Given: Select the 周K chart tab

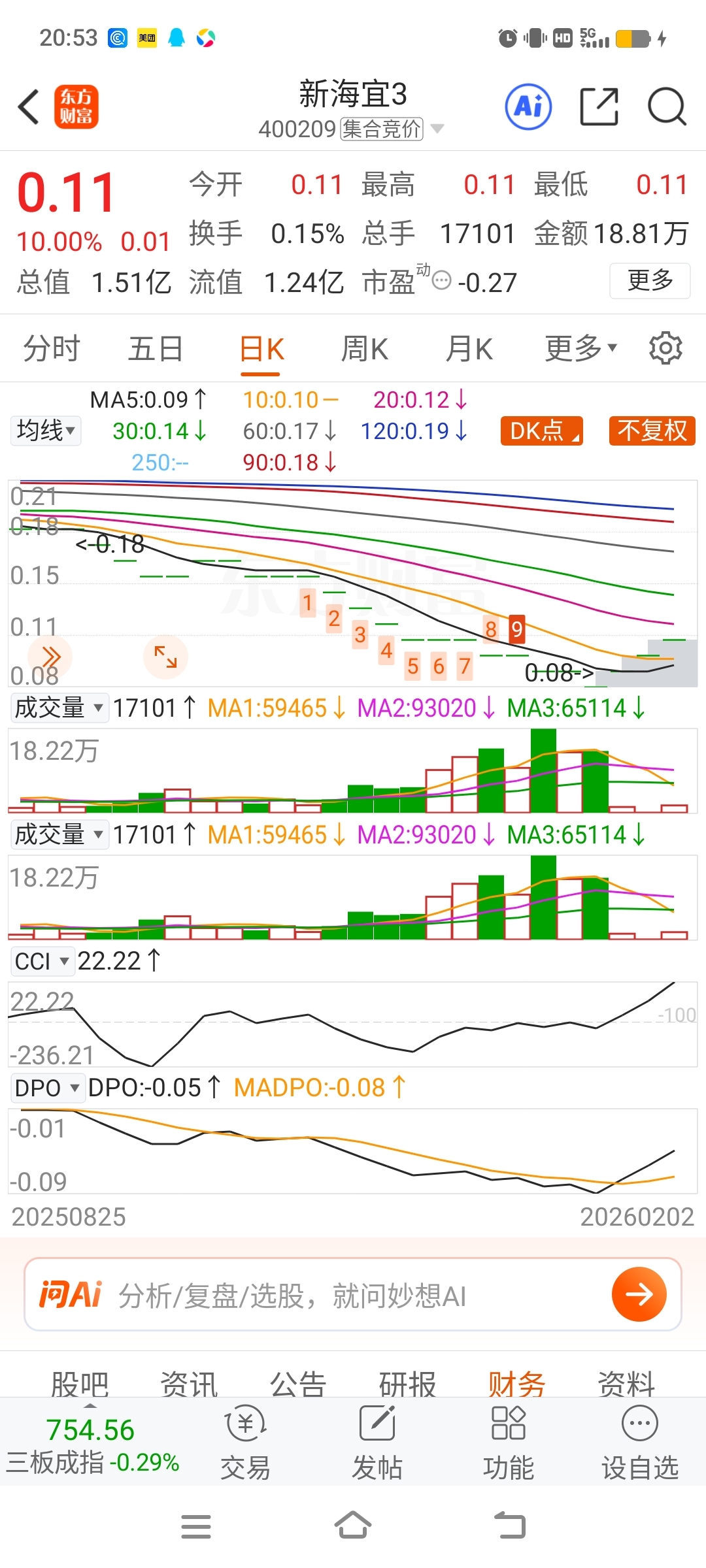Looking at the screenshot, I should [365, 348].
